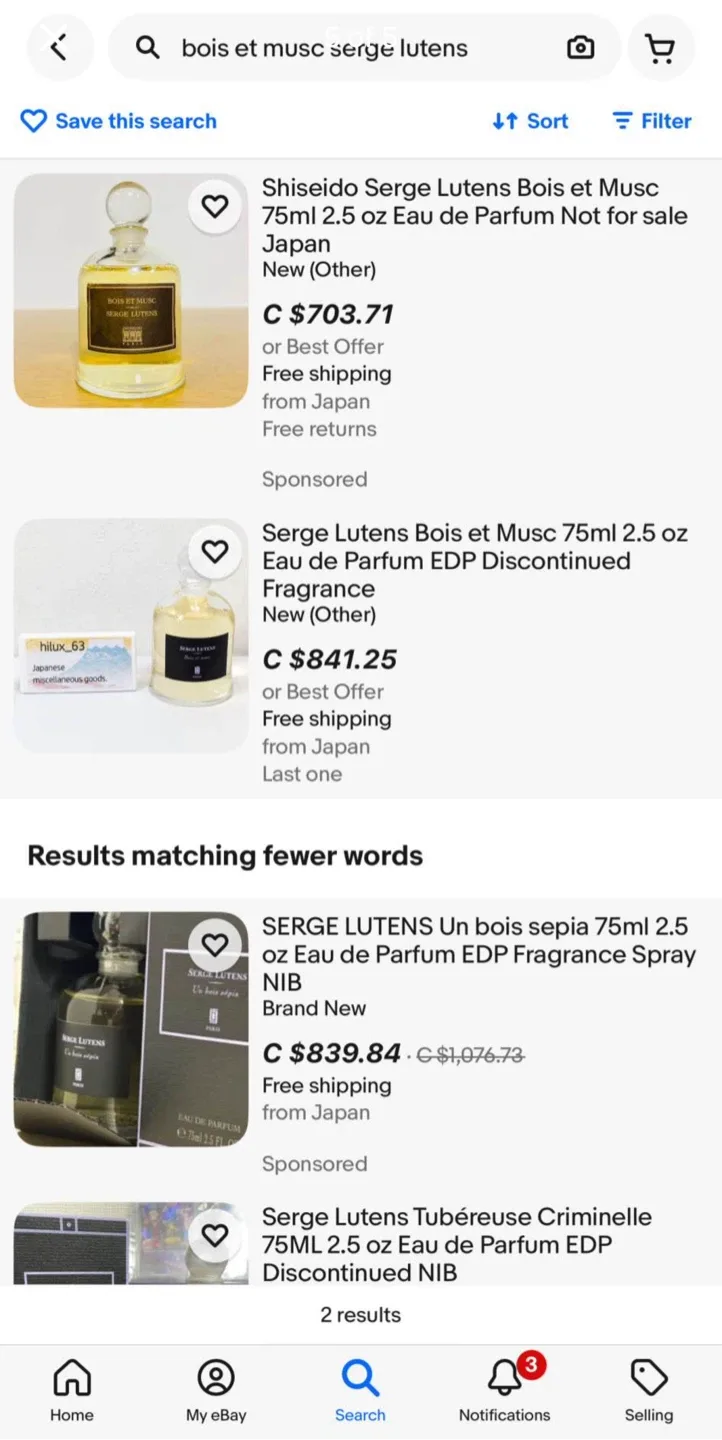Open the Un bois sepia listing

(x=479, y=953)
